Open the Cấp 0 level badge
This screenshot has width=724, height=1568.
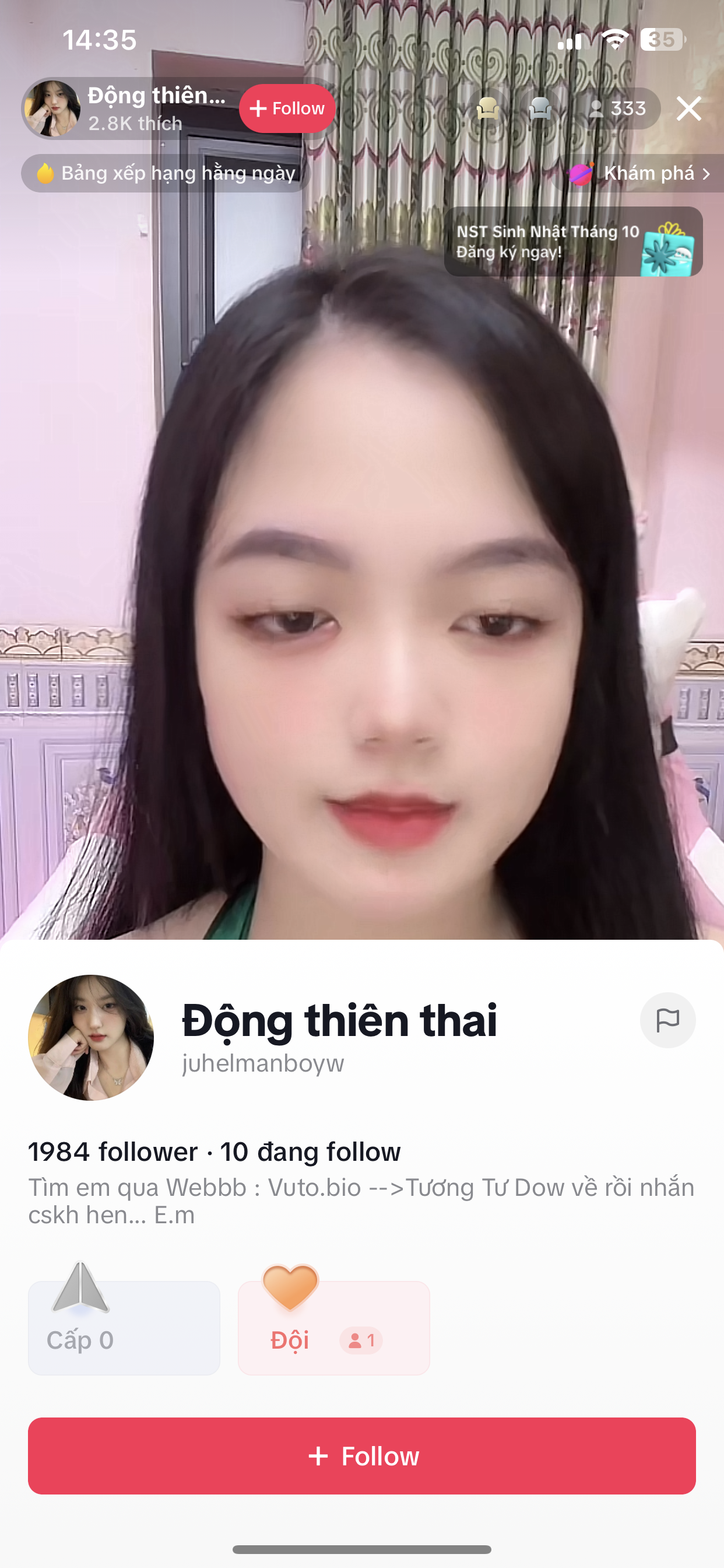(x=124, y=1327)
